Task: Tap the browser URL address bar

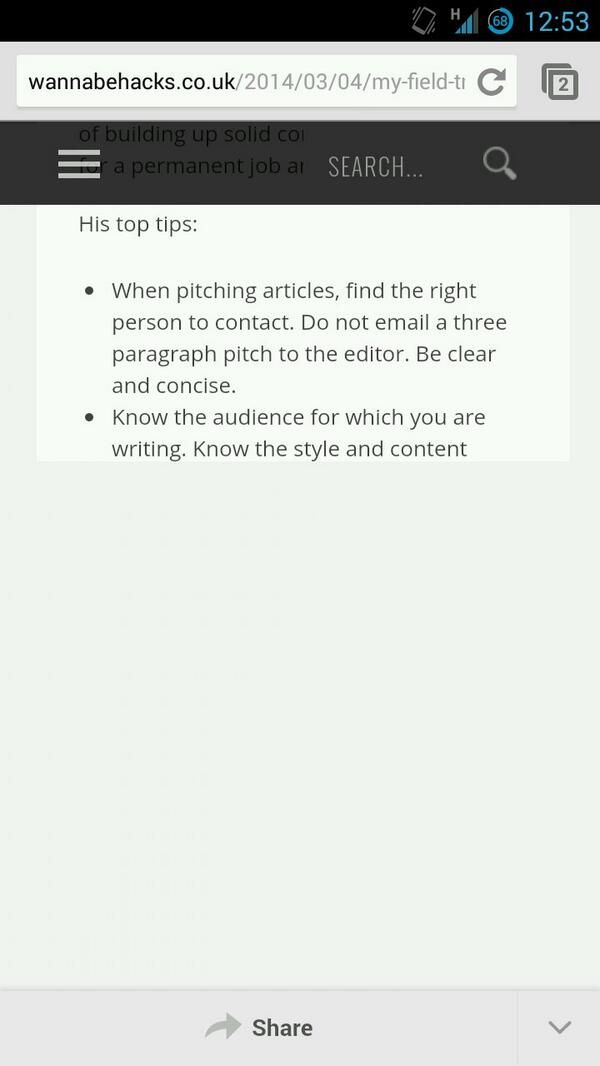Action: (x=245, y=82)
